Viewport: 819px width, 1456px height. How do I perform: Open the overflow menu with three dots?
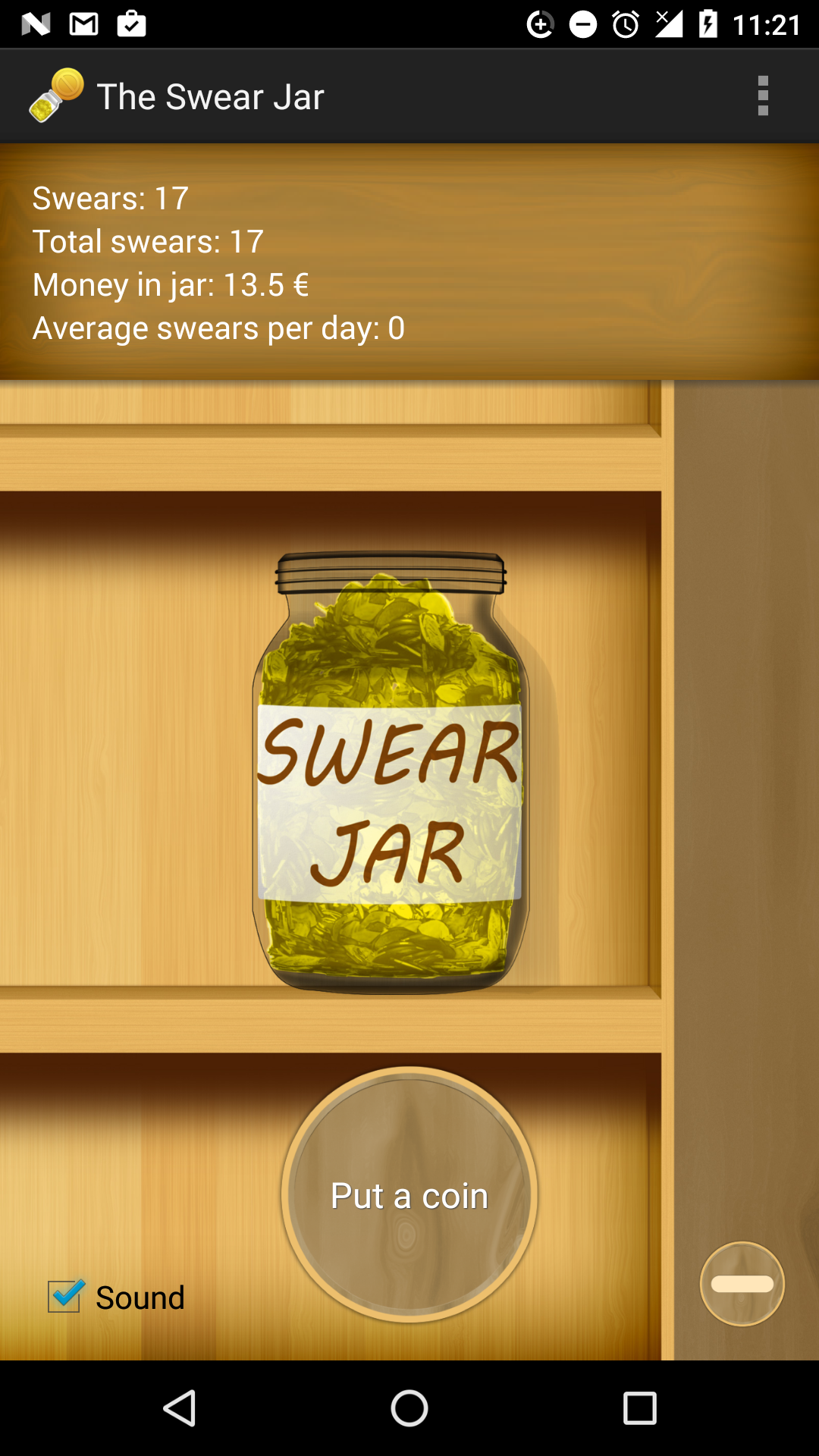pos(762,96)
